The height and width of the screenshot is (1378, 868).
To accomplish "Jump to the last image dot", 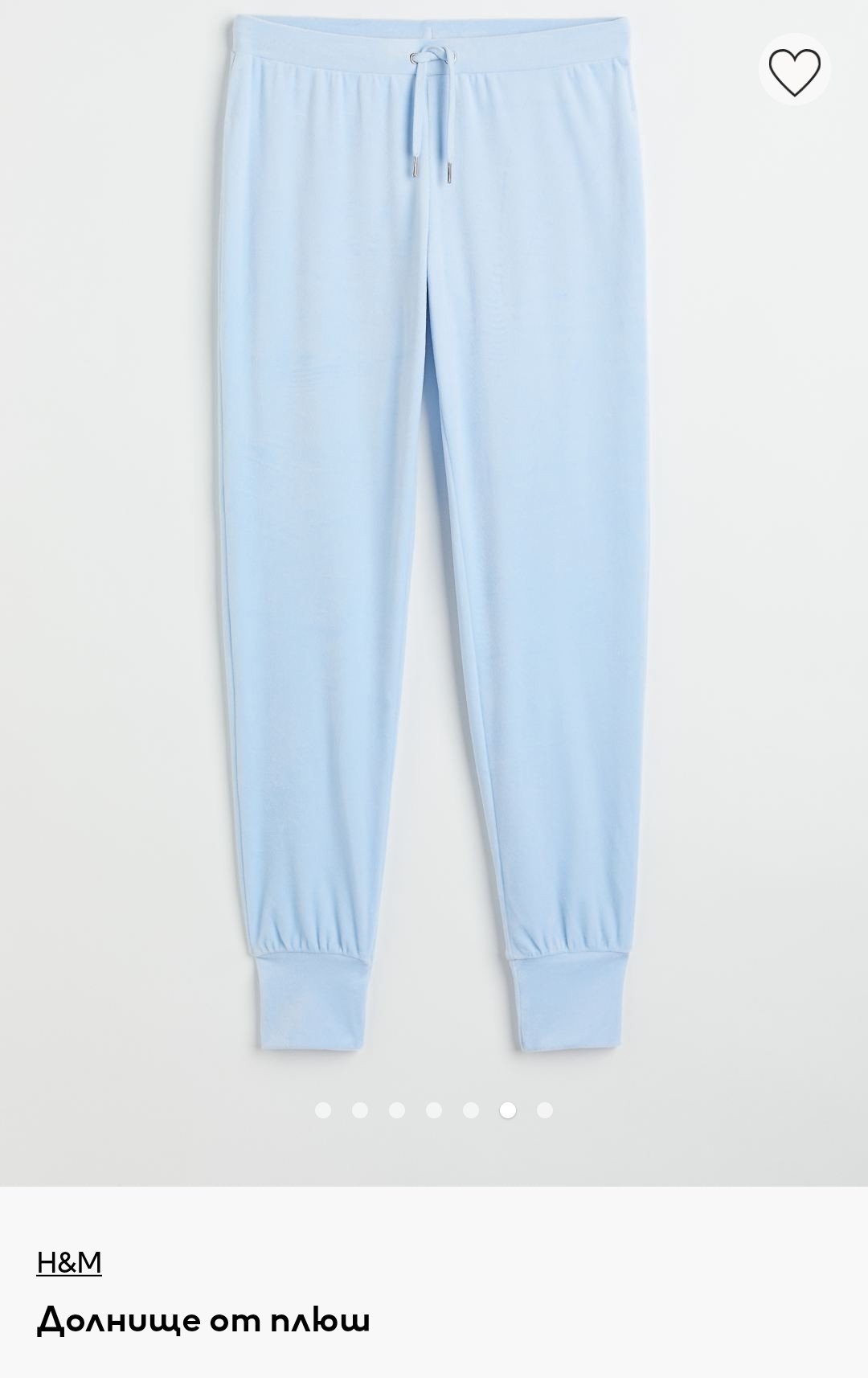I will click(545, 1110).
